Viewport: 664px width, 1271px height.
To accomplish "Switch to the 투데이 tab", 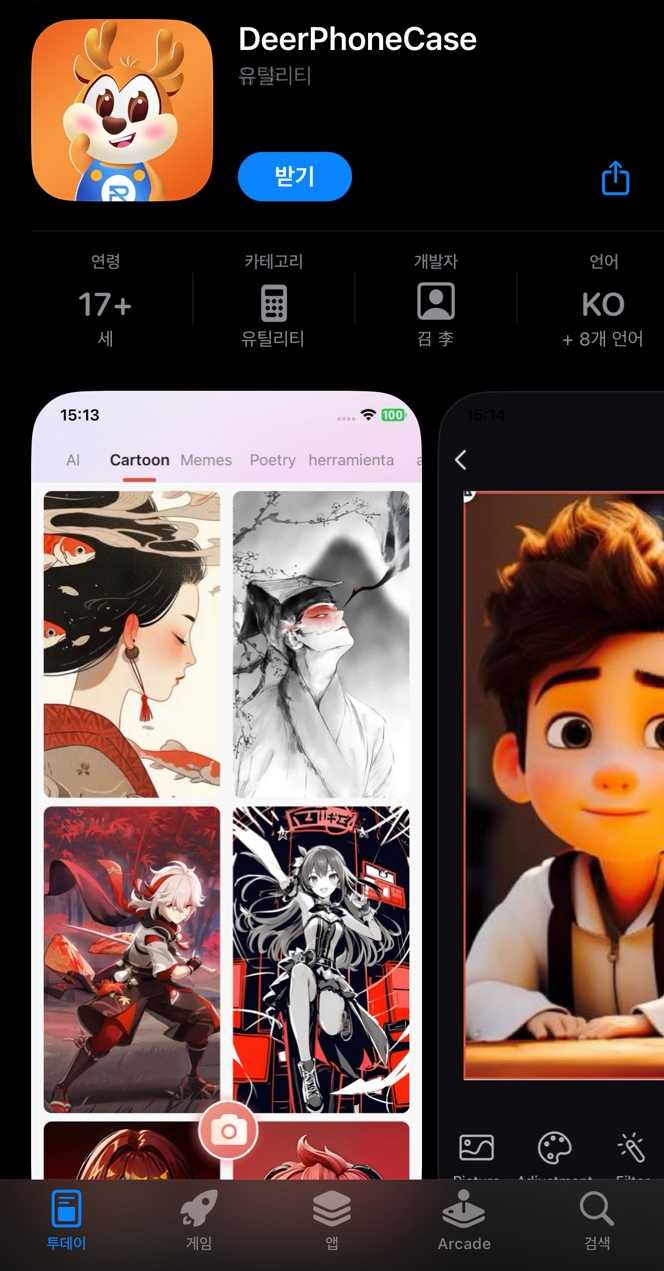I will point(66,1221).
